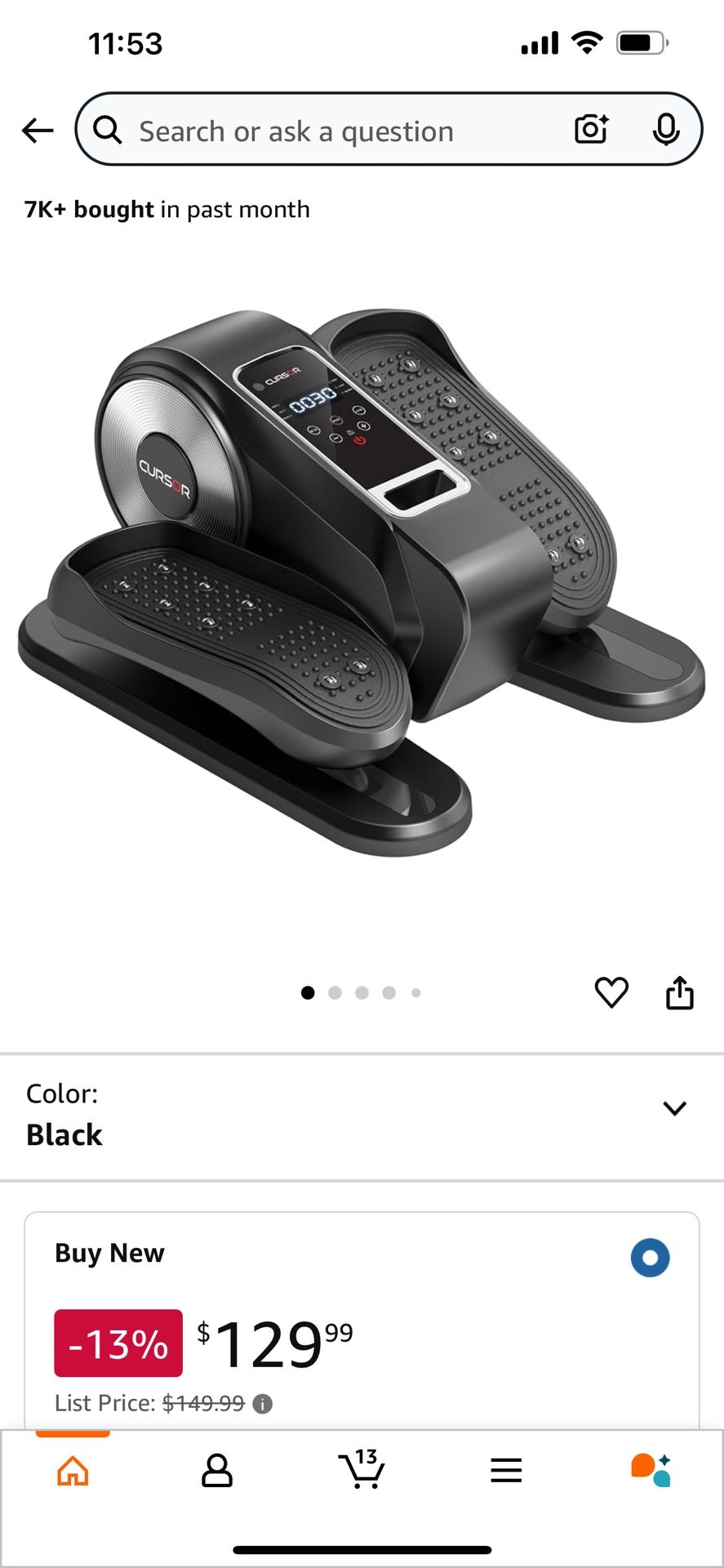The image size is (724, 1568).
Task: Open your account profile icon
Action: pos(216,1470)
